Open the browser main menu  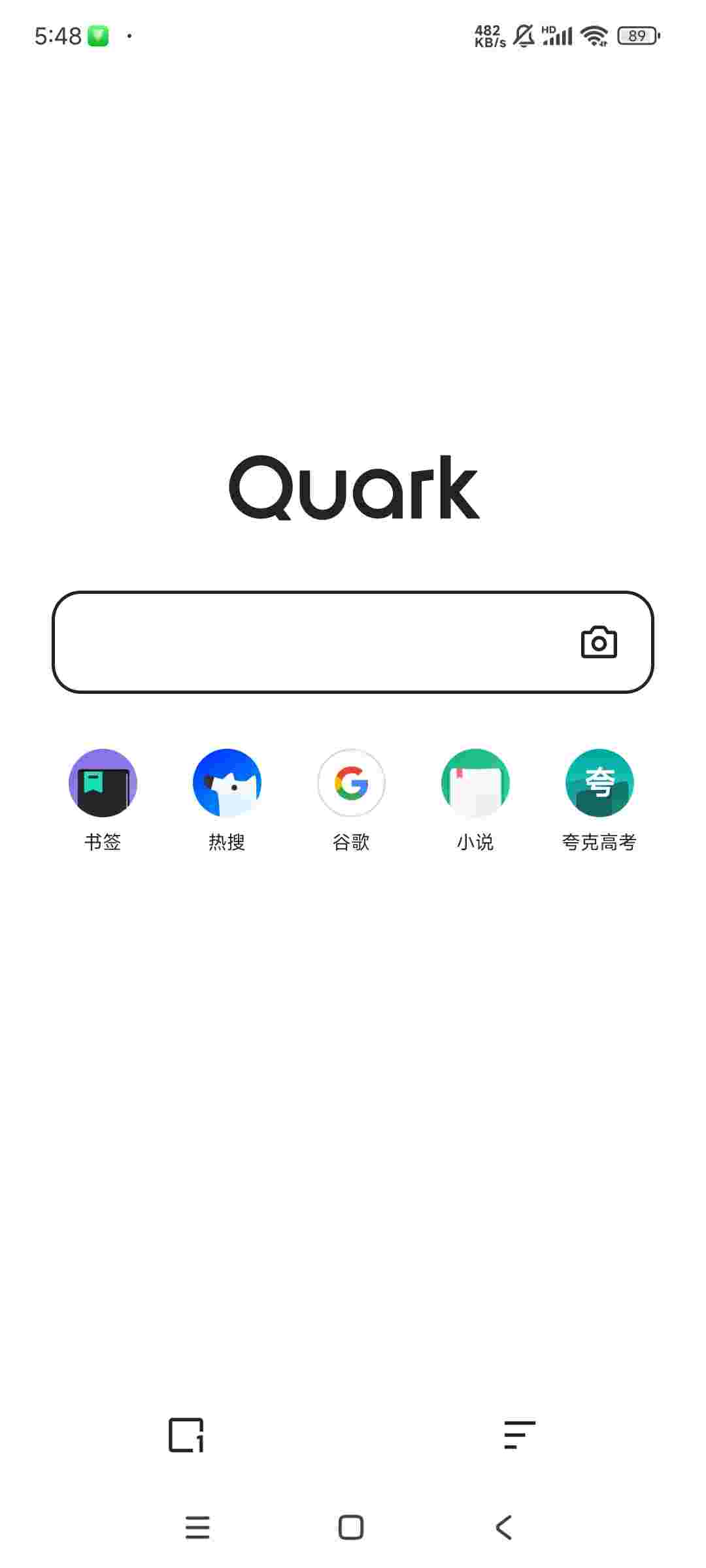coord(520,1435)
